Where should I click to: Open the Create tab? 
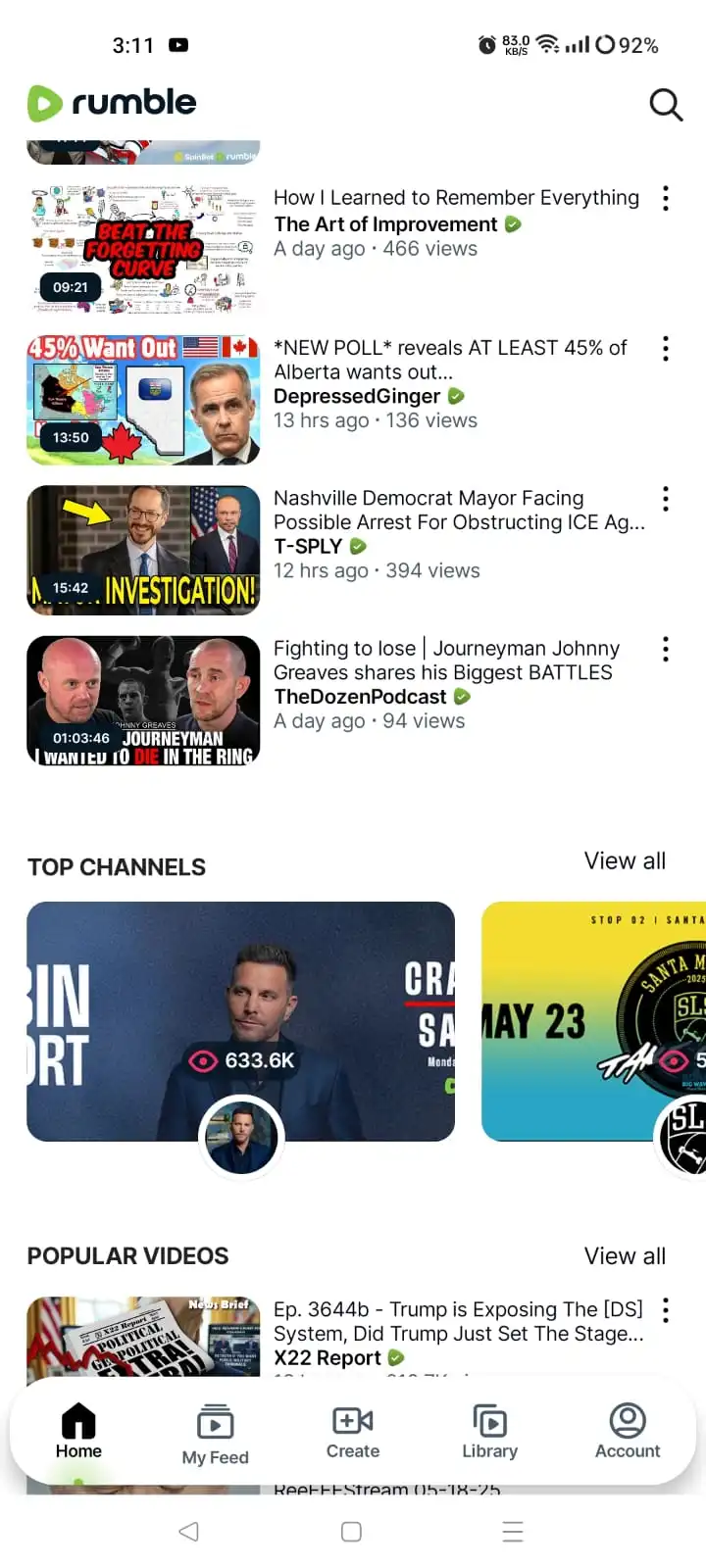pos(353,1432)
